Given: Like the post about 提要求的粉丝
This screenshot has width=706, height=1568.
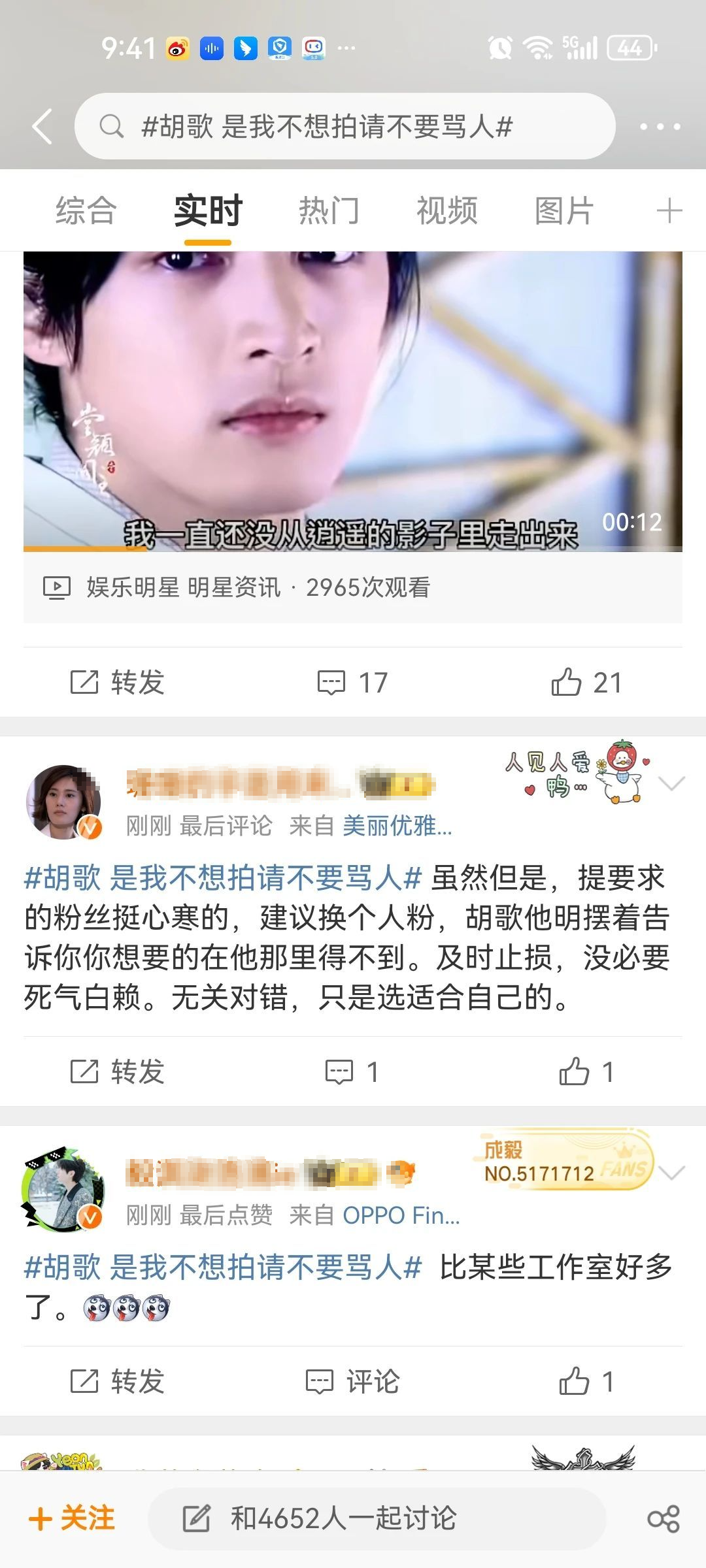Looking at the screenshot, I should (586, 1071).
